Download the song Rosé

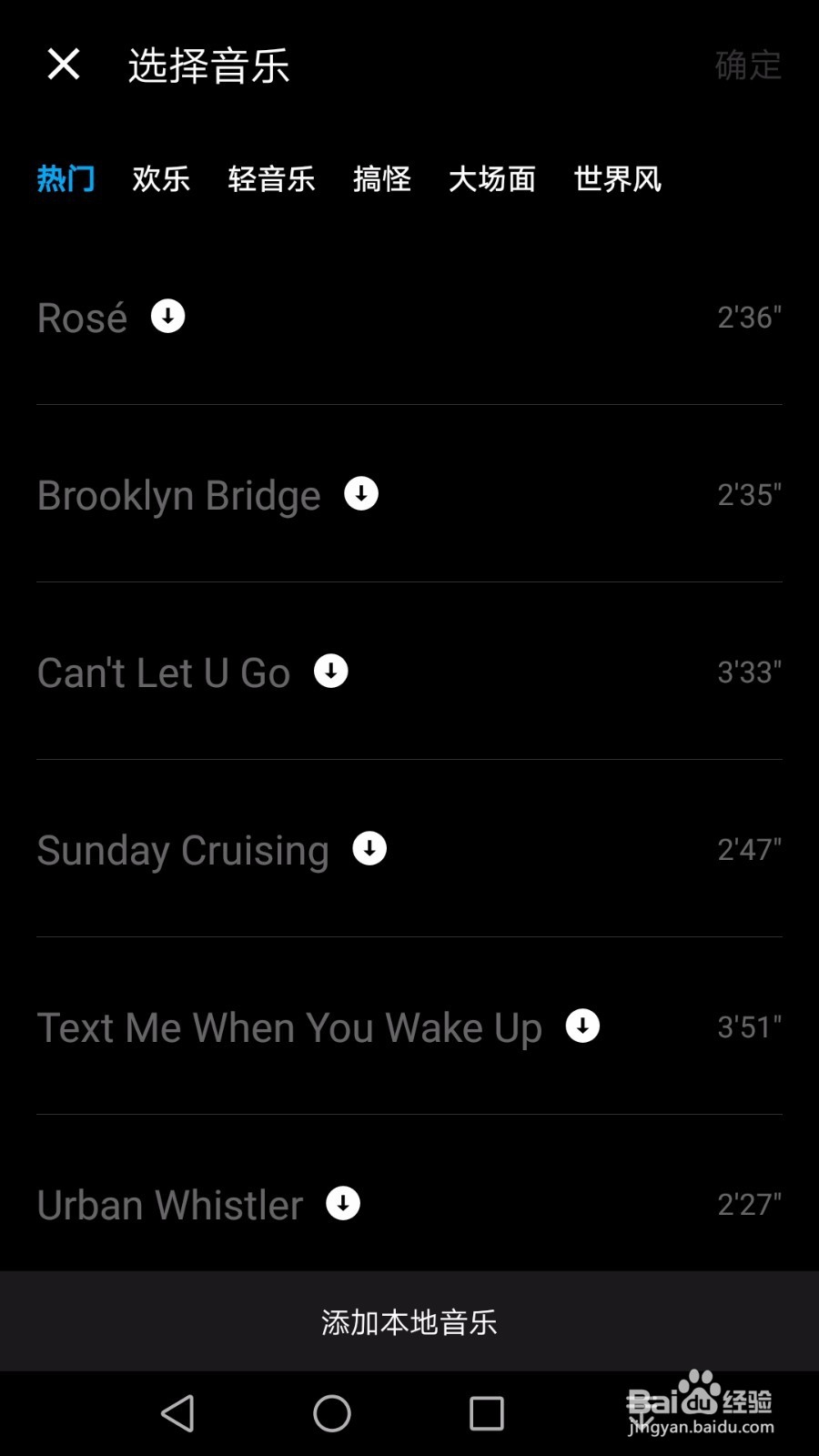[x=167, y=317]
